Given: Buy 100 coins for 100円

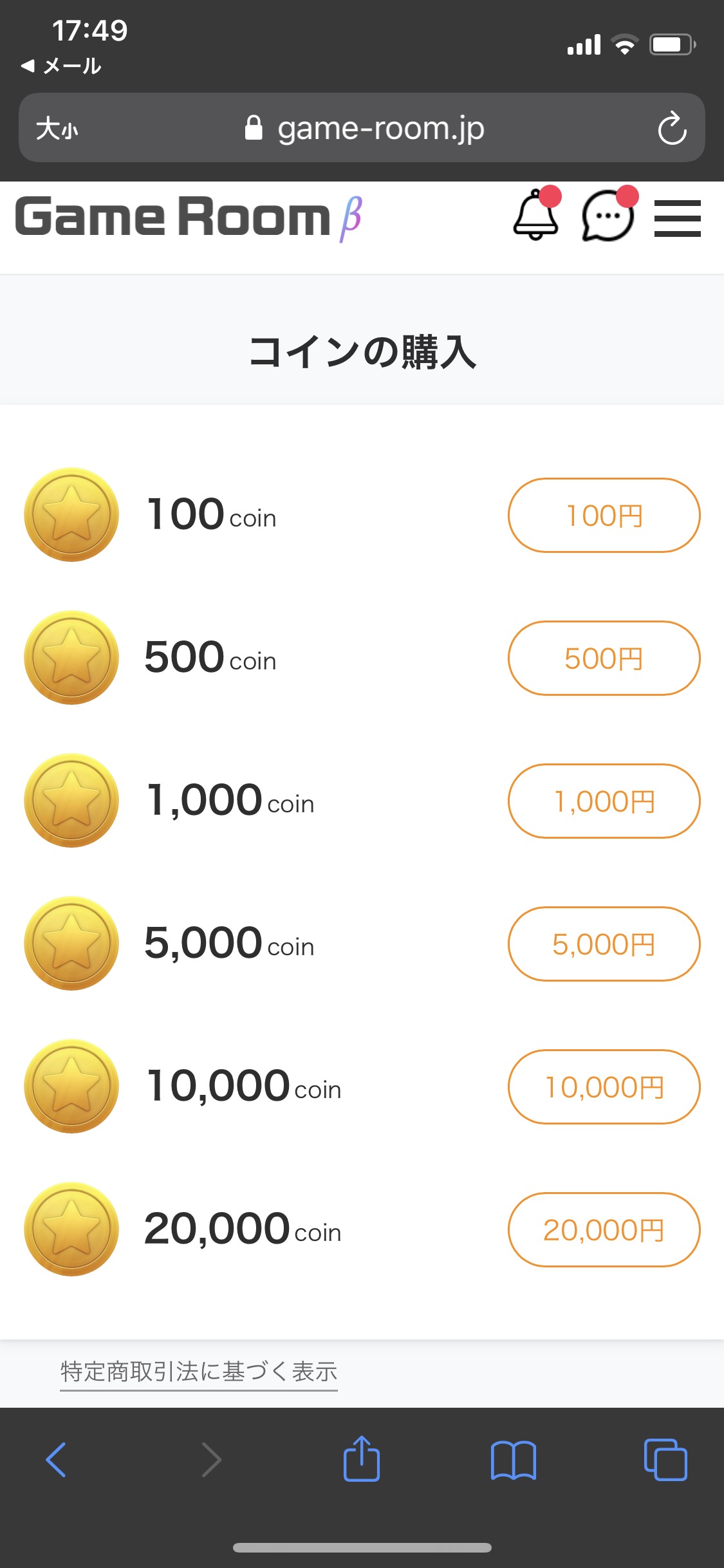Looking at the screenshot, I should [x=604, y=516].
